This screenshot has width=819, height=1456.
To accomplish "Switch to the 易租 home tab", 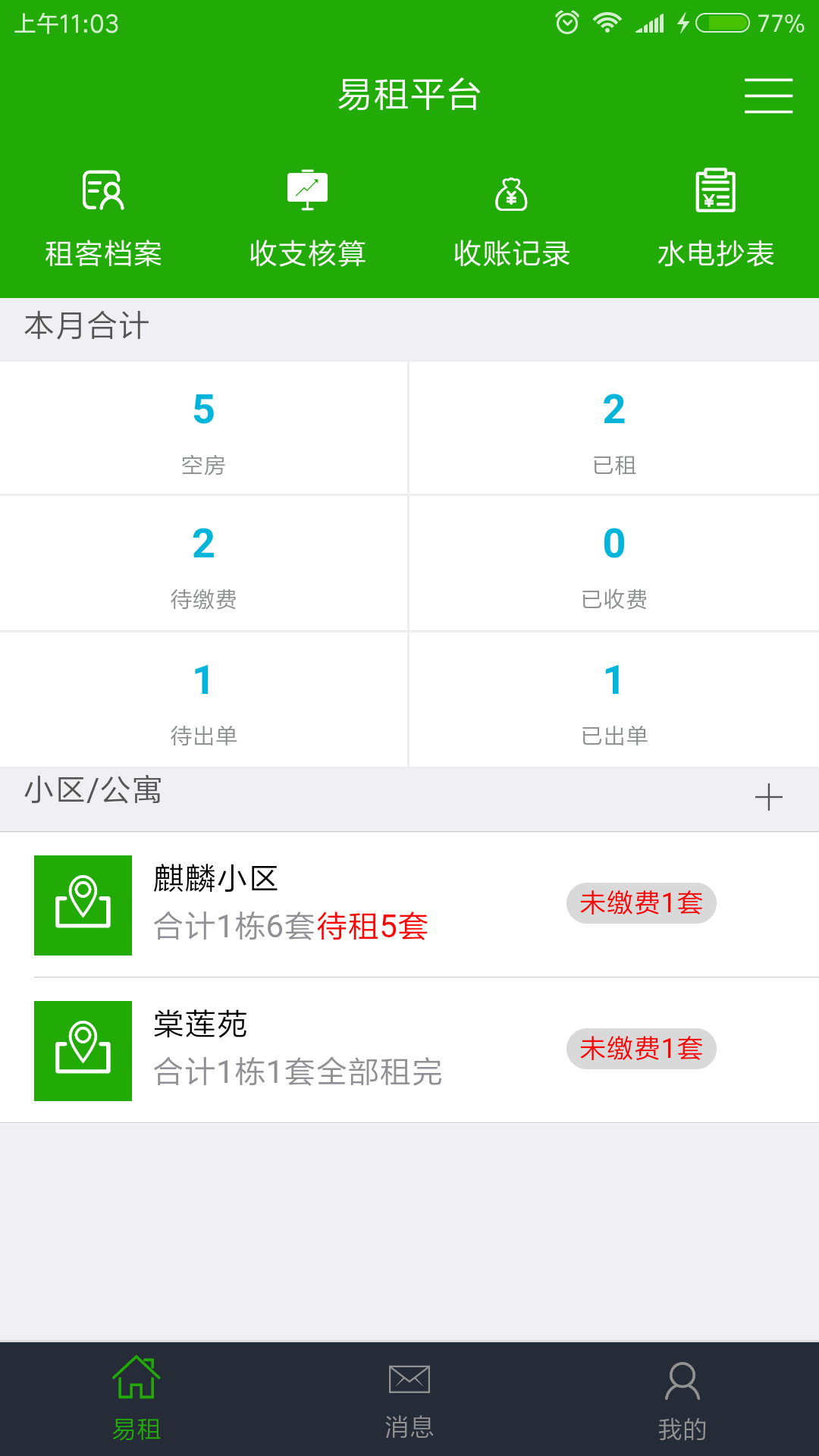I will 136,1399.
